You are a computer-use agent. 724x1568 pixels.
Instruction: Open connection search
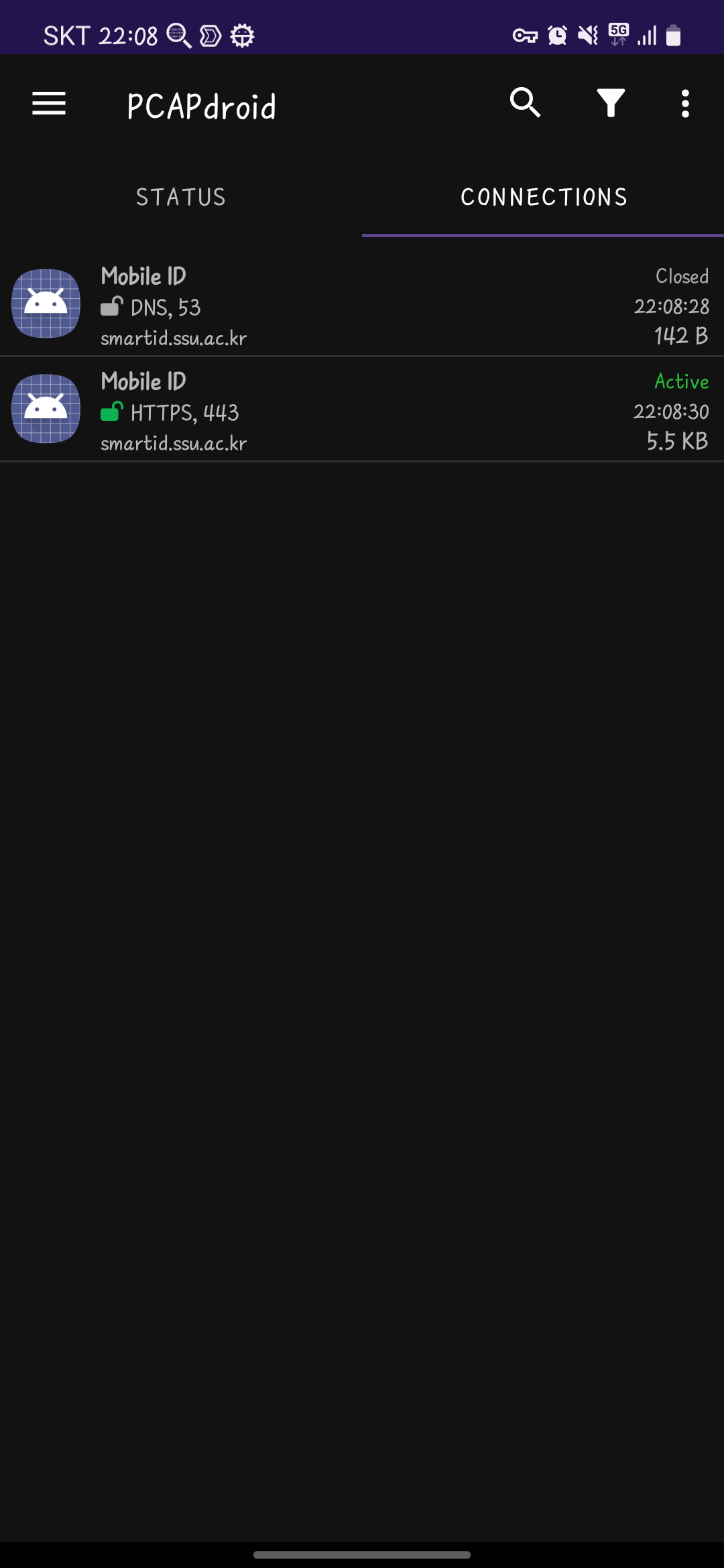[x=525, y=103]
